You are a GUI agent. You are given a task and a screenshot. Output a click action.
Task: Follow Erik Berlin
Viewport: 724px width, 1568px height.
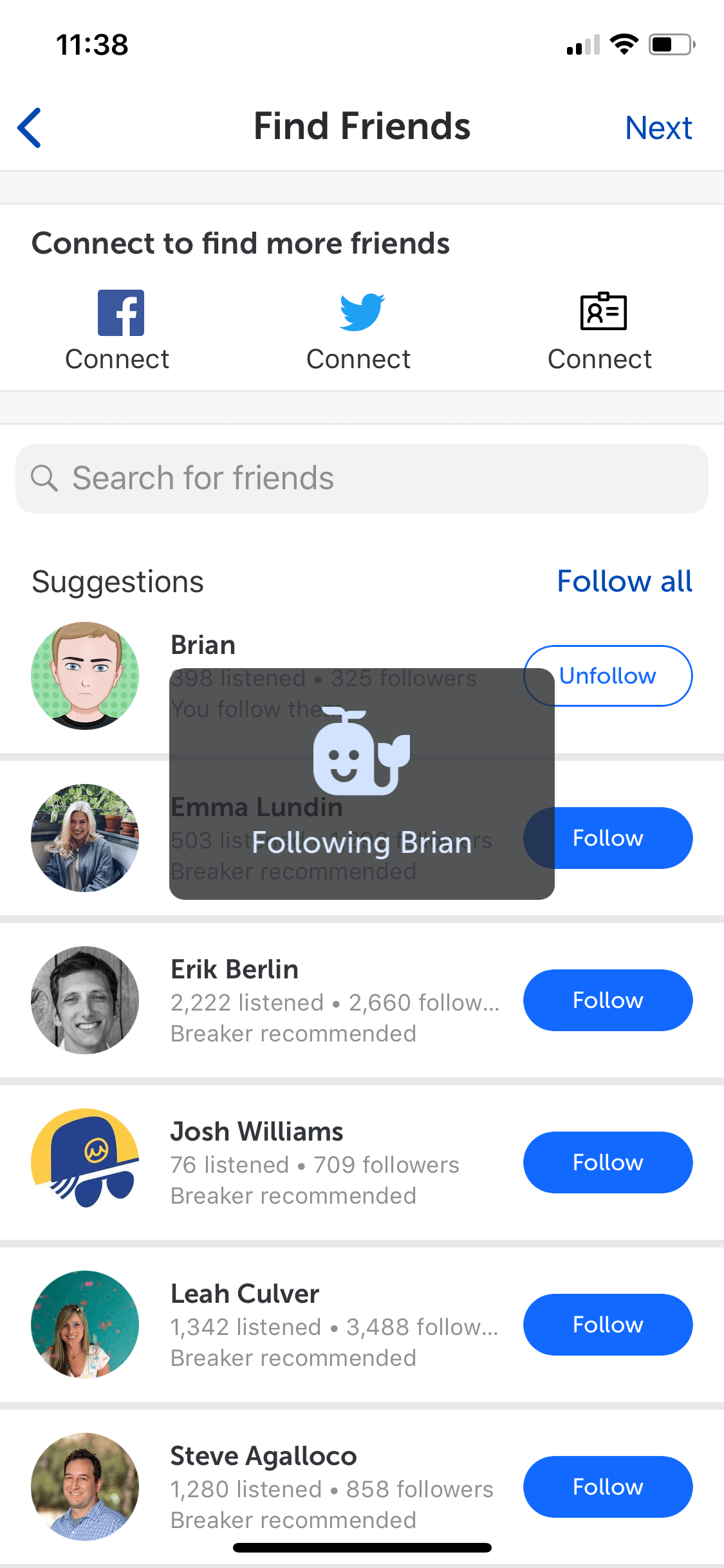click(x=608, y=1000)
